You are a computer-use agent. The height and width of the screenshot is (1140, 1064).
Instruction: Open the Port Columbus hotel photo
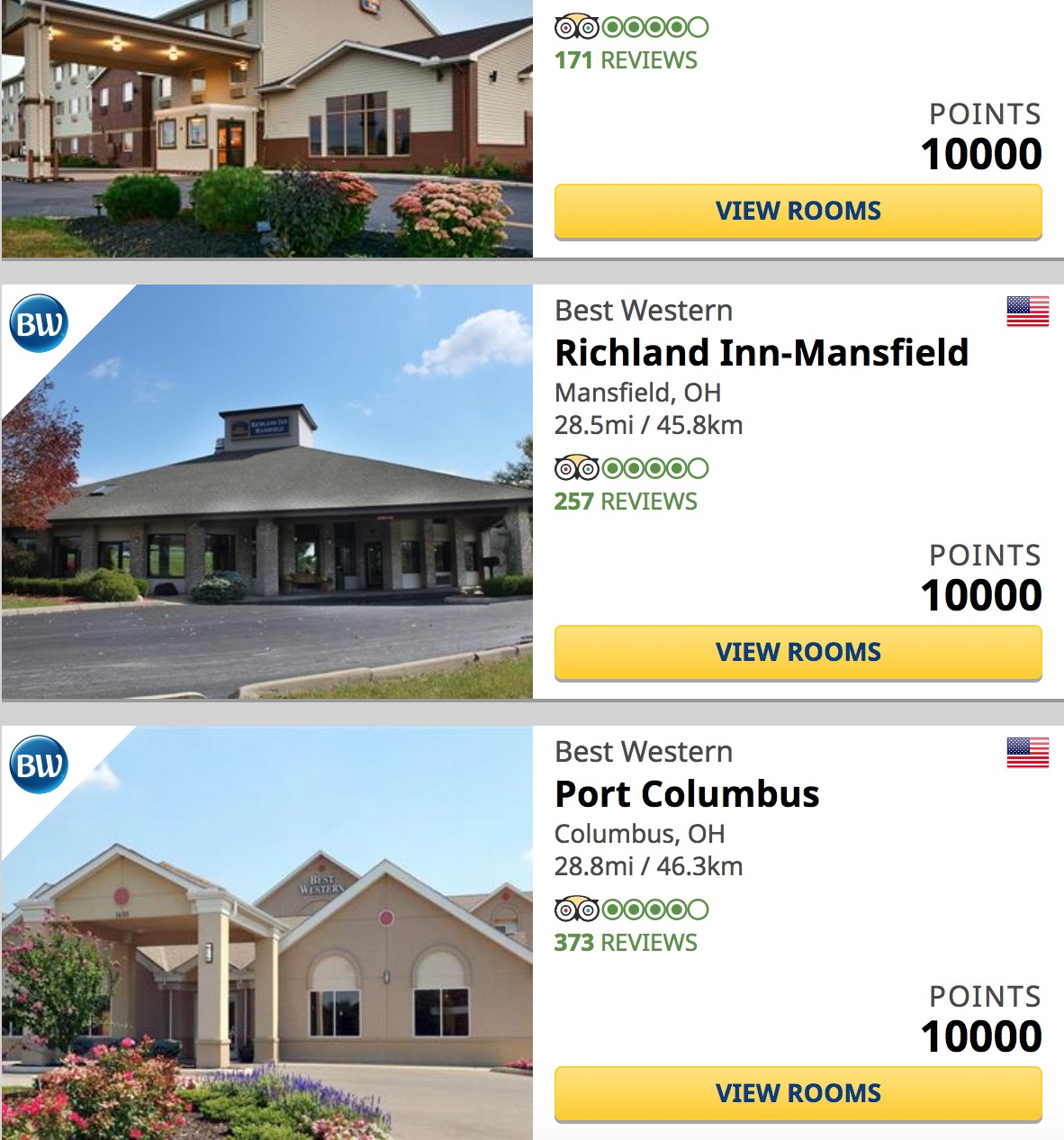coord(267,933)
